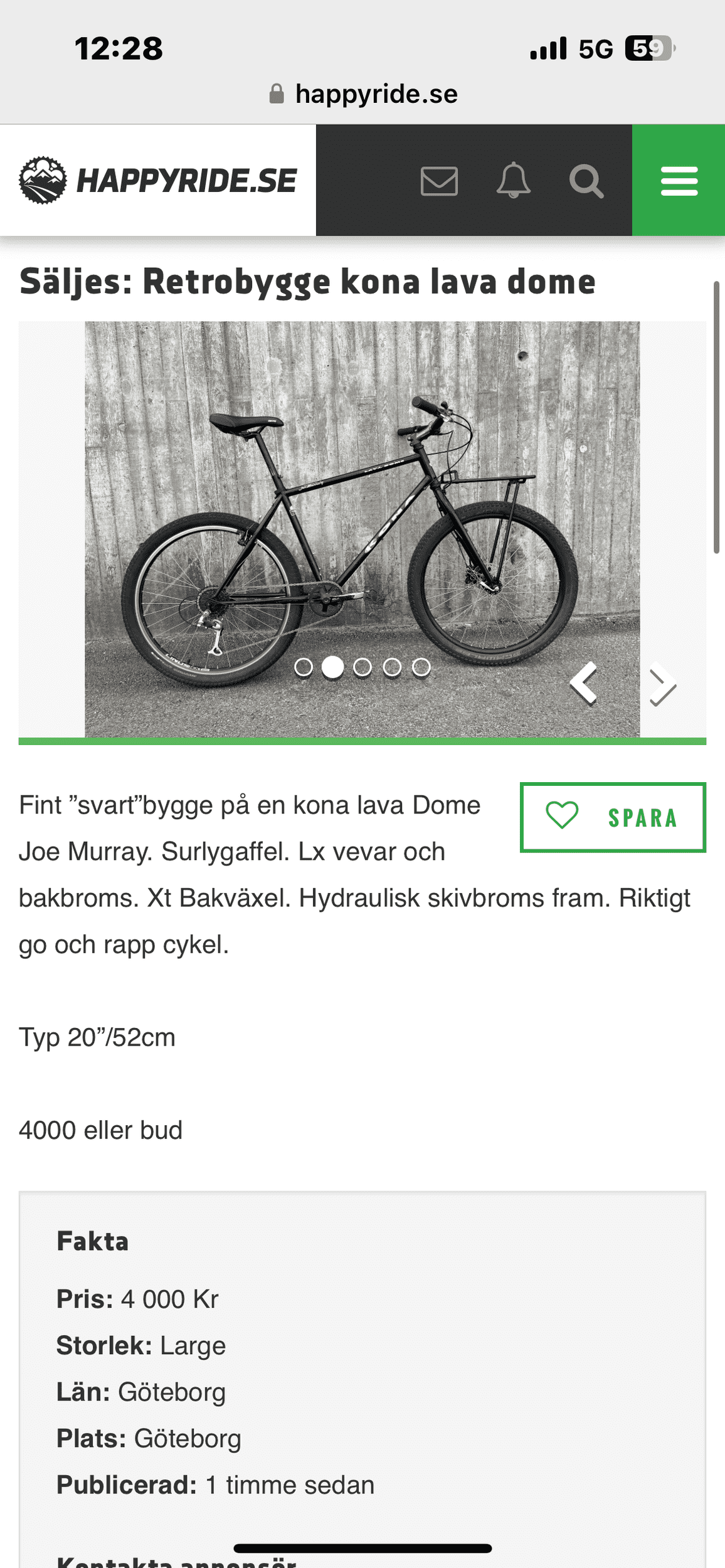
Task: Save the ad with Spara button
Action: [613, 817]
